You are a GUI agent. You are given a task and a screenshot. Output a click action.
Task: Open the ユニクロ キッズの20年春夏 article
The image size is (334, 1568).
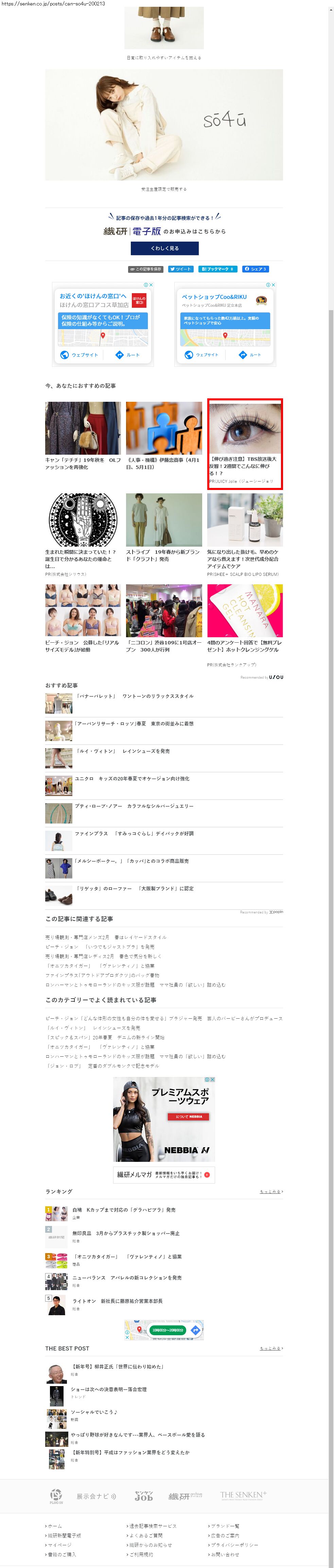[132, 778]
